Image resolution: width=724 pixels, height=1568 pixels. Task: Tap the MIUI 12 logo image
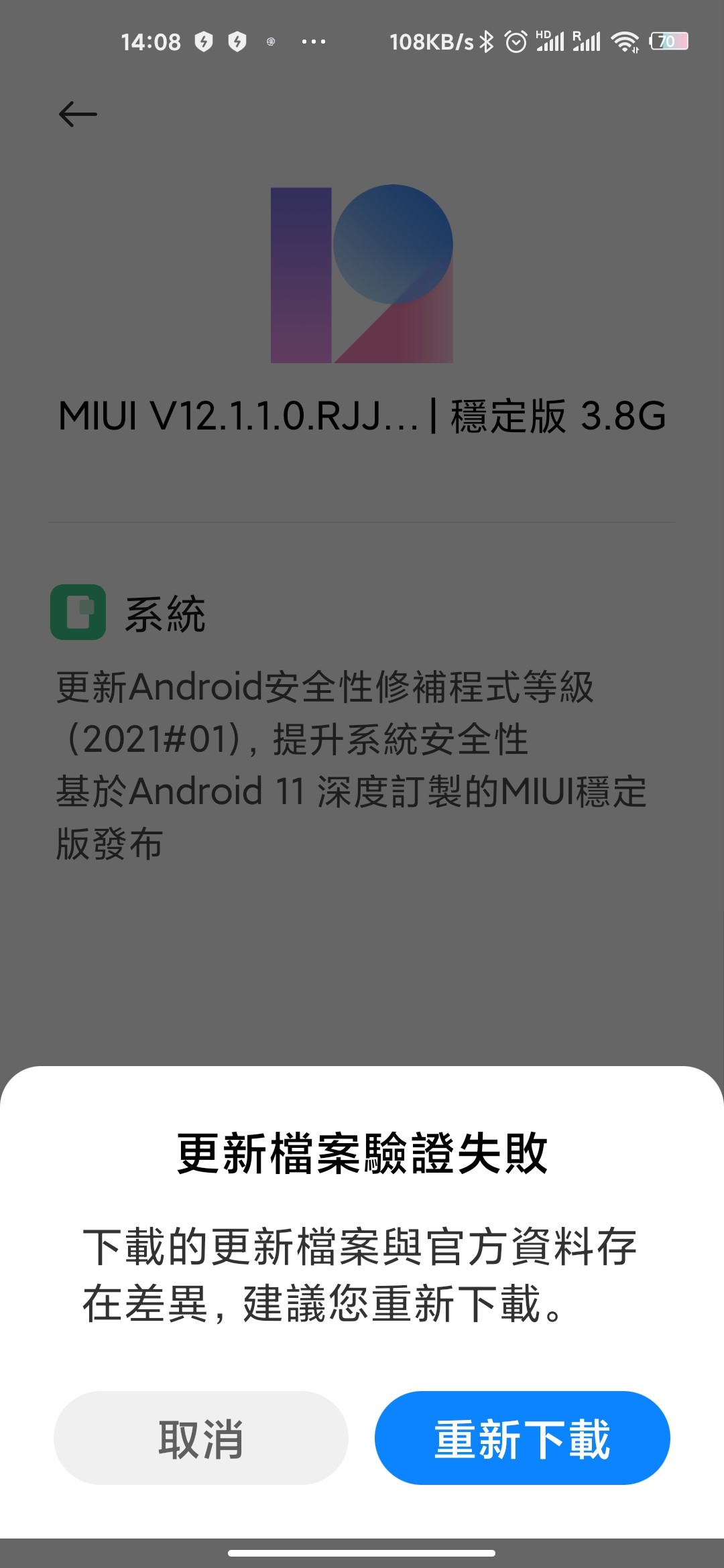(x=362, y=275)
